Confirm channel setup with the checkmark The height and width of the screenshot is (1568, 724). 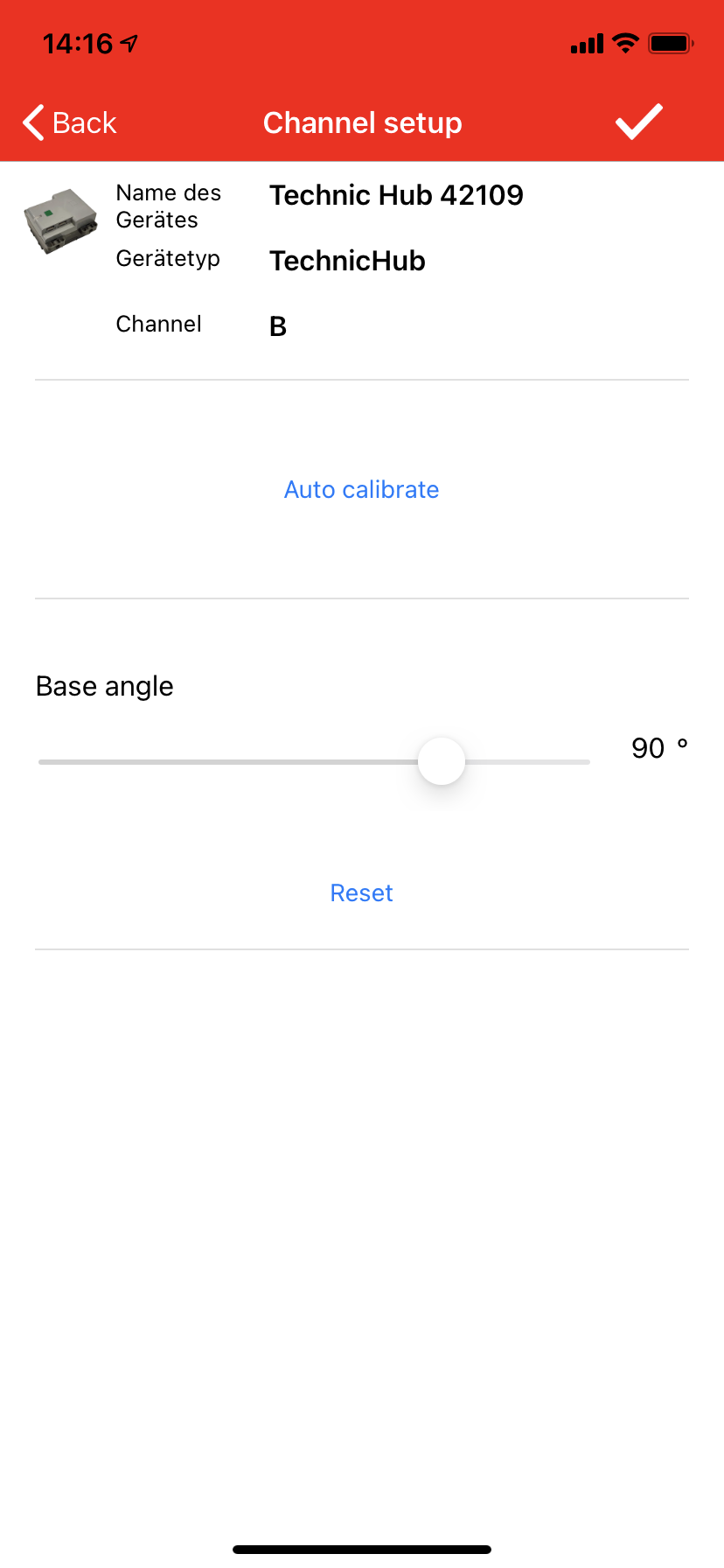(x=639, y=122)
